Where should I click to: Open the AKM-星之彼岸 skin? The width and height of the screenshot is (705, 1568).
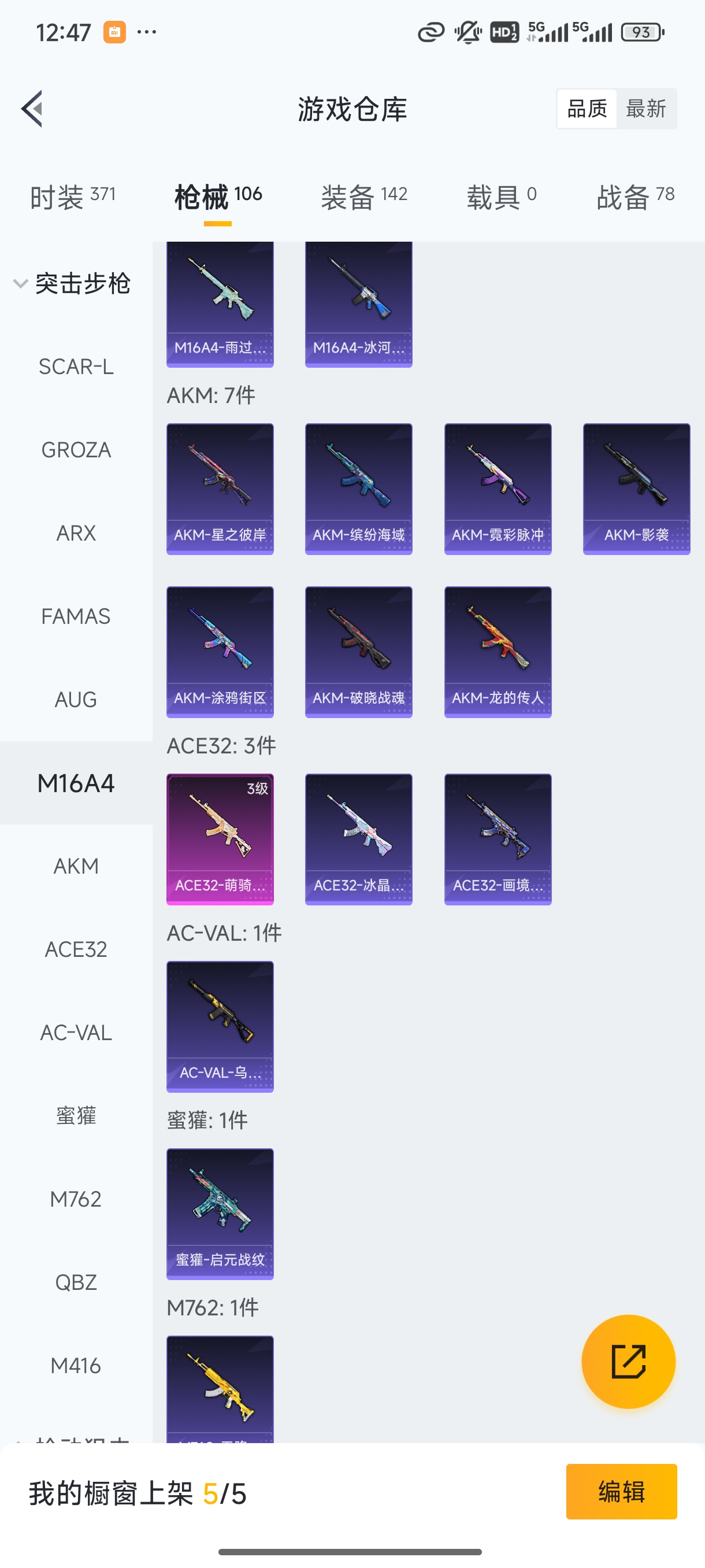(220, 489)
